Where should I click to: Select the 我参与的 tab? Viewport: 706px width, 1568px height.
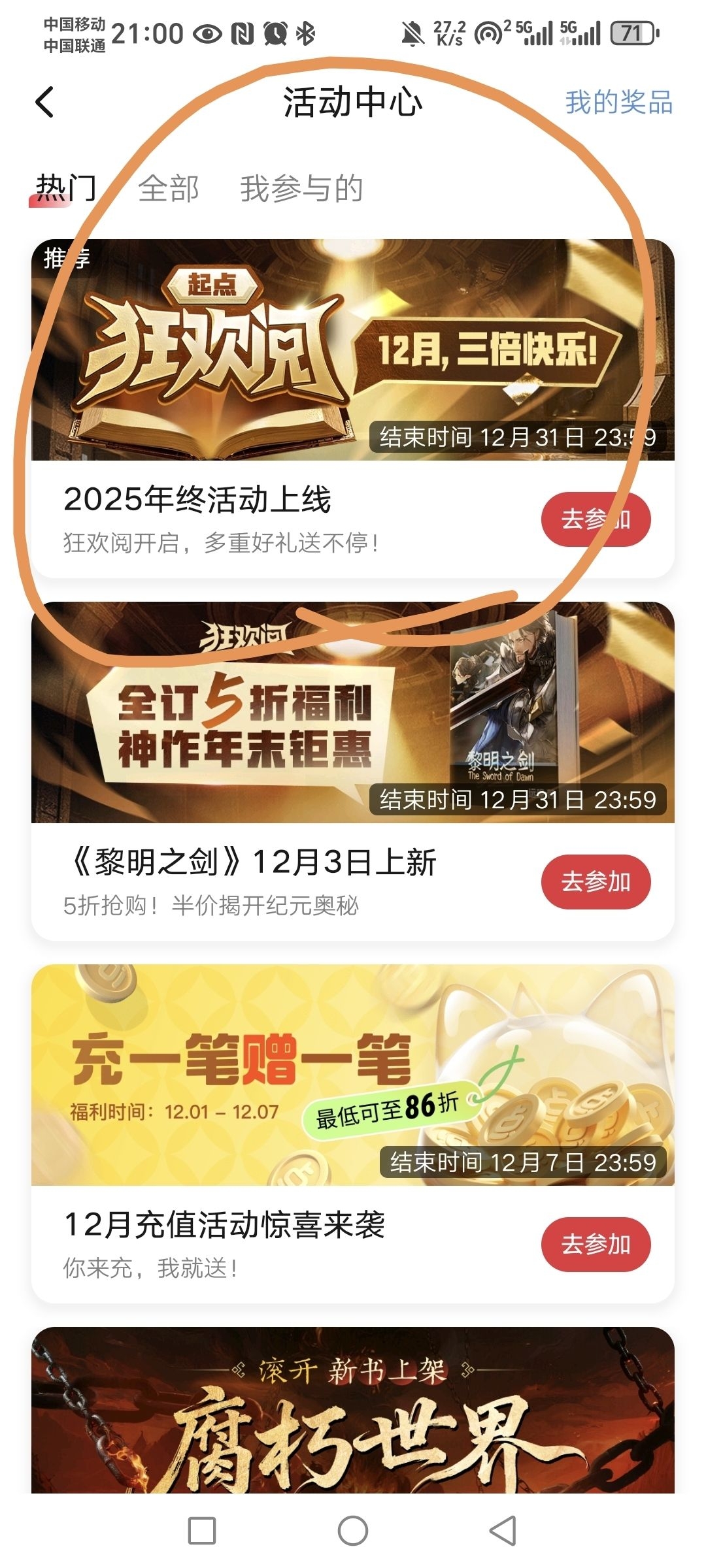pos(301,189)
